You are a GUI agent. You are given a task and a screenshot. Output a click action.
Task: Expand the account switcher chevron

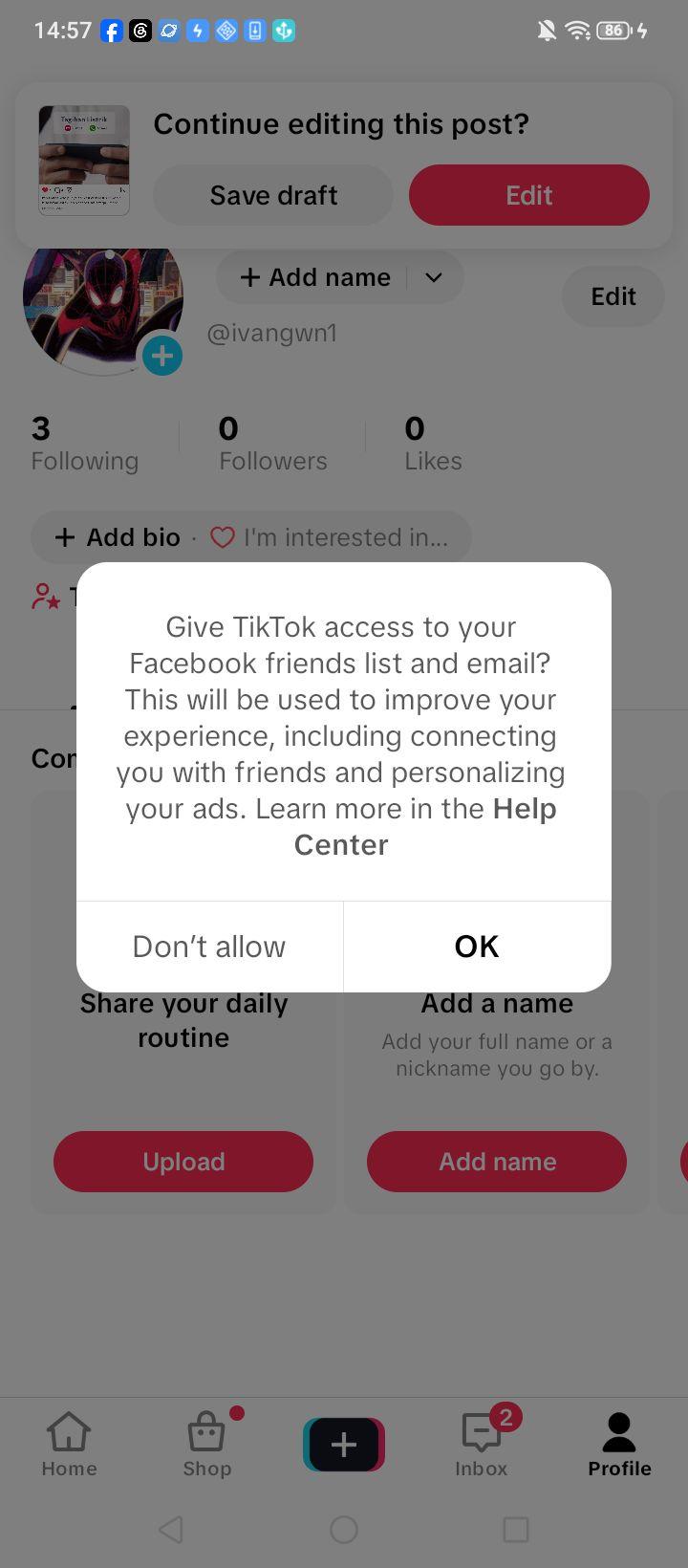[x=434, y=277]
